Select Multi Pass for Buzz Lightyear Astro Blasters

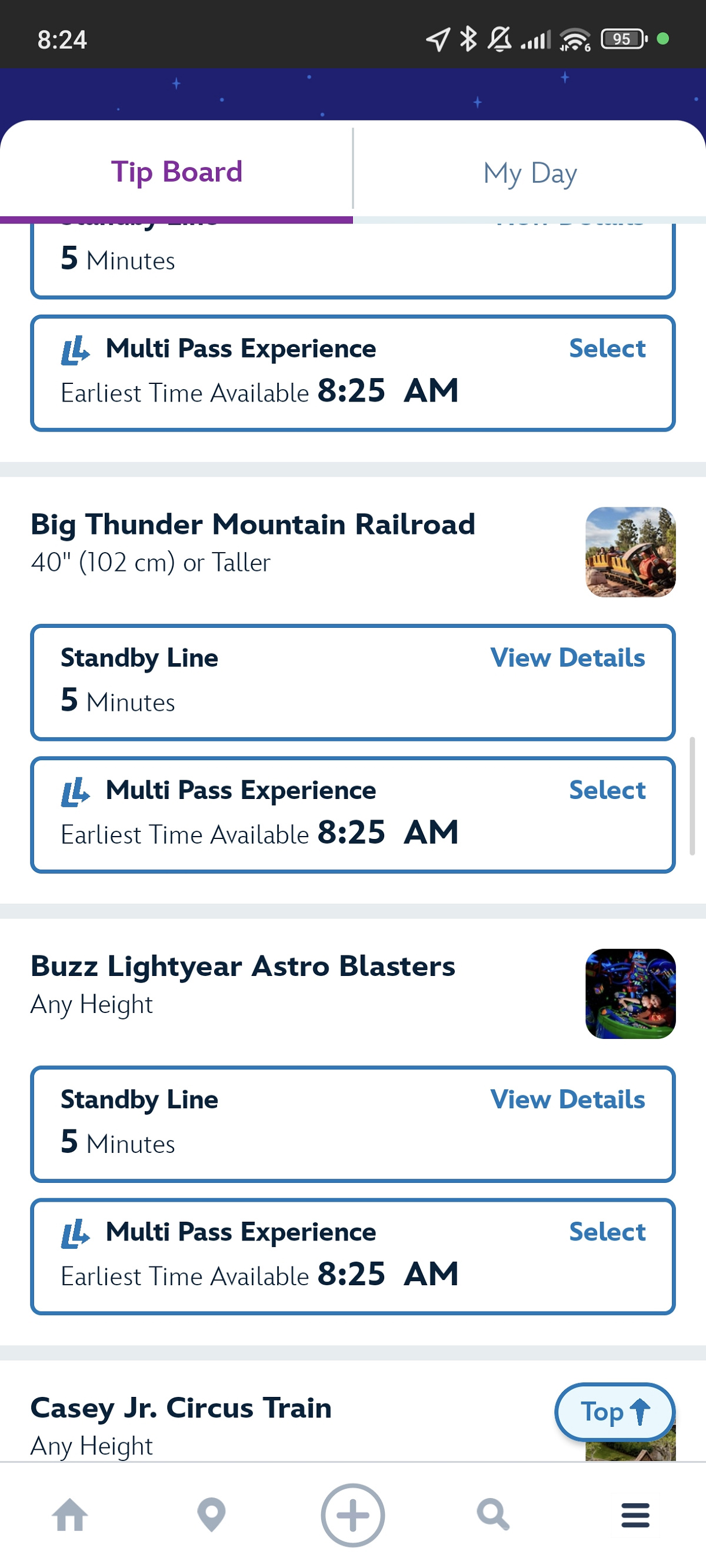[607, 1231]
